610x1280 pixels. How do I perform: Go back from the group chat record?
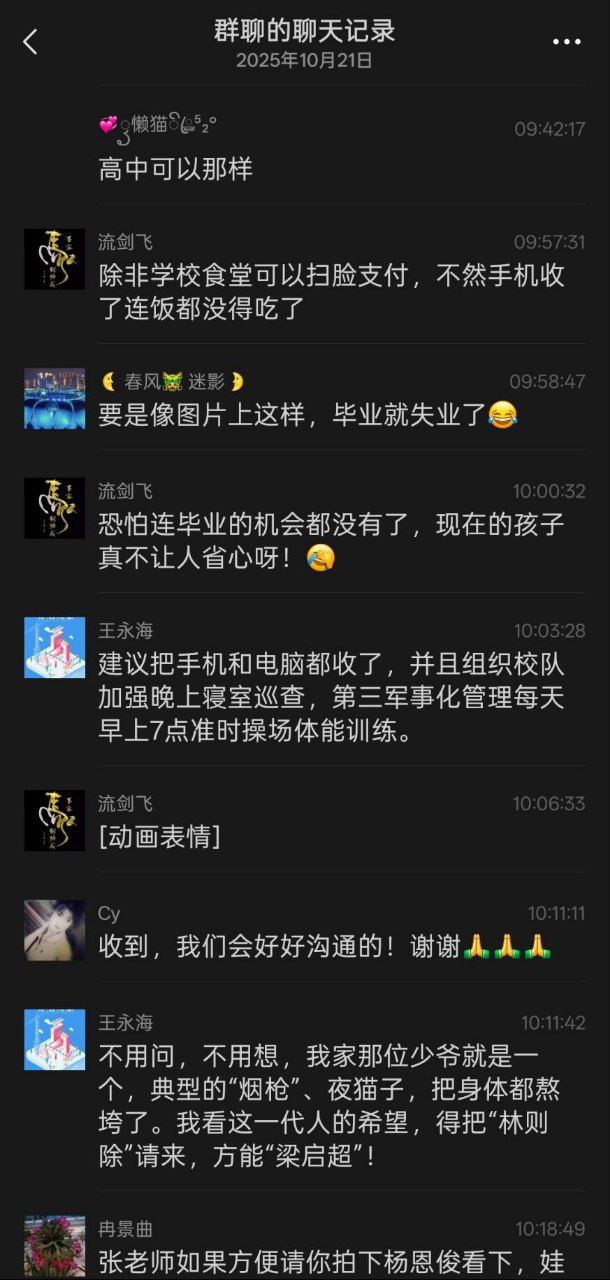point(30,42)
